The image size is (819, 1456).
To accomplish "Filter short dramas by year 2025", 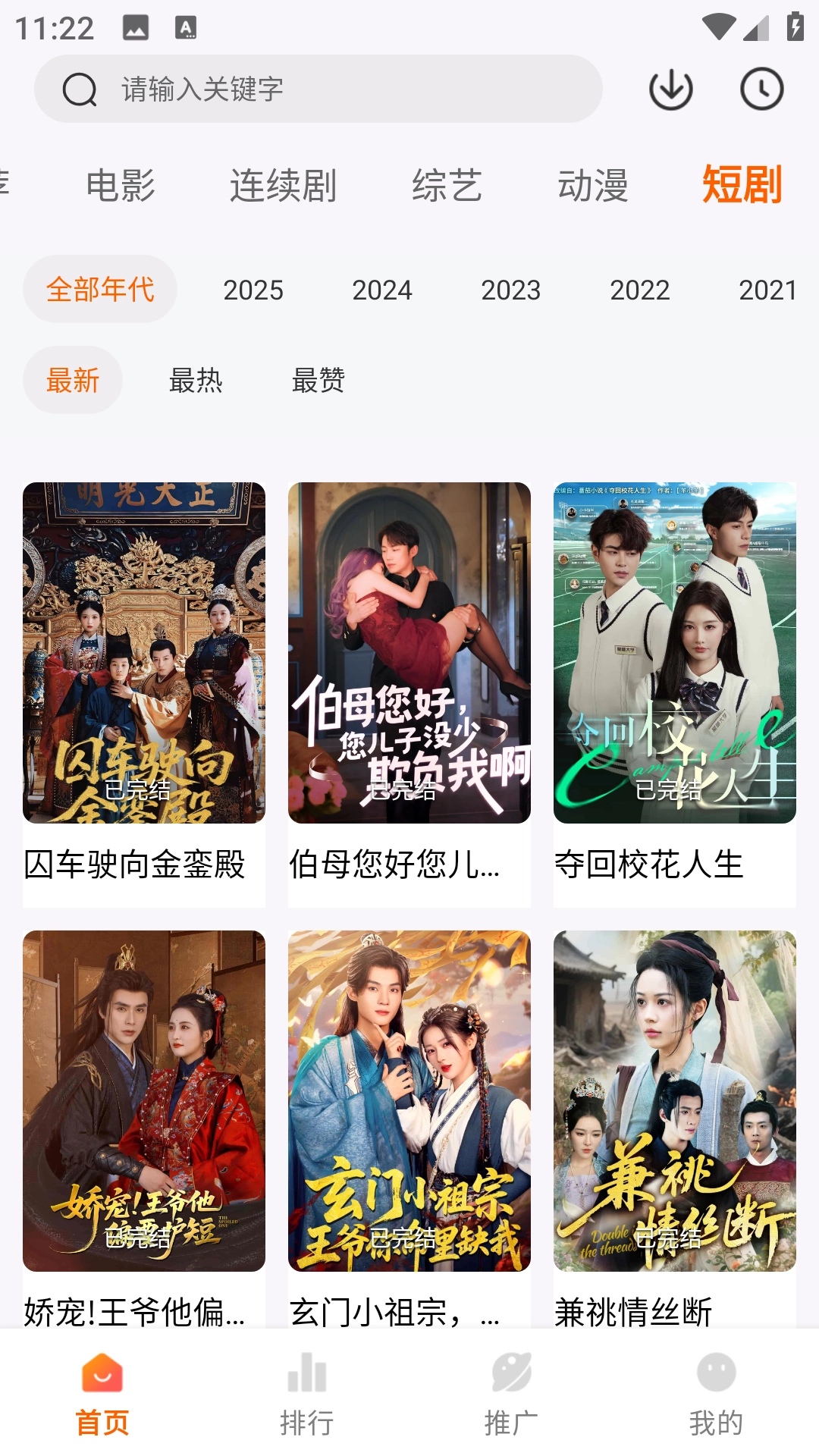I will click(253, 290).
